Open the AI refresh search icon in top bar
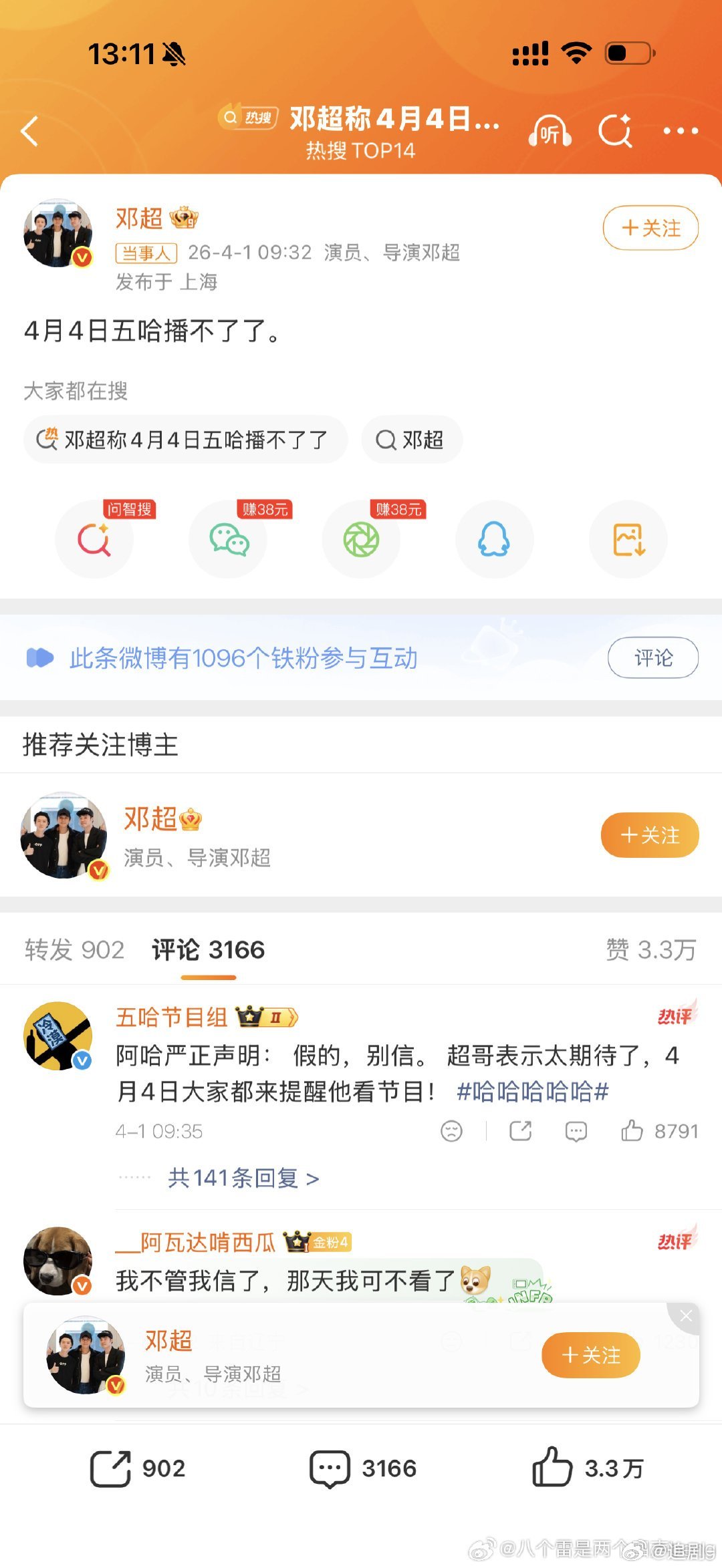This screenshot has width=722, height=1568. [x=616, y=131]
